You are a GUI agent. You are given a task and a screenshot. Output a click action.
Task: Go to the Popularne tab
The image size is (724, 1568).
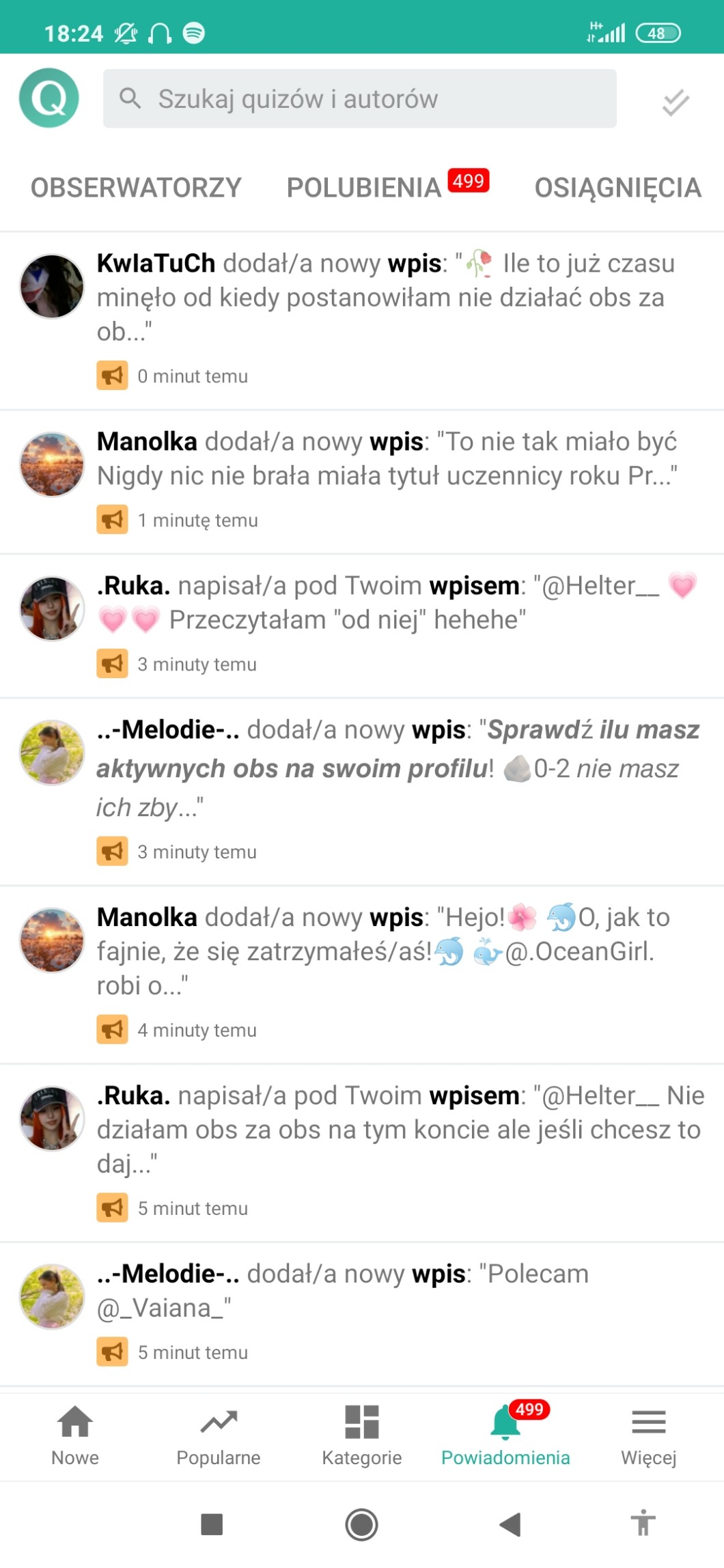point(219,1436)
